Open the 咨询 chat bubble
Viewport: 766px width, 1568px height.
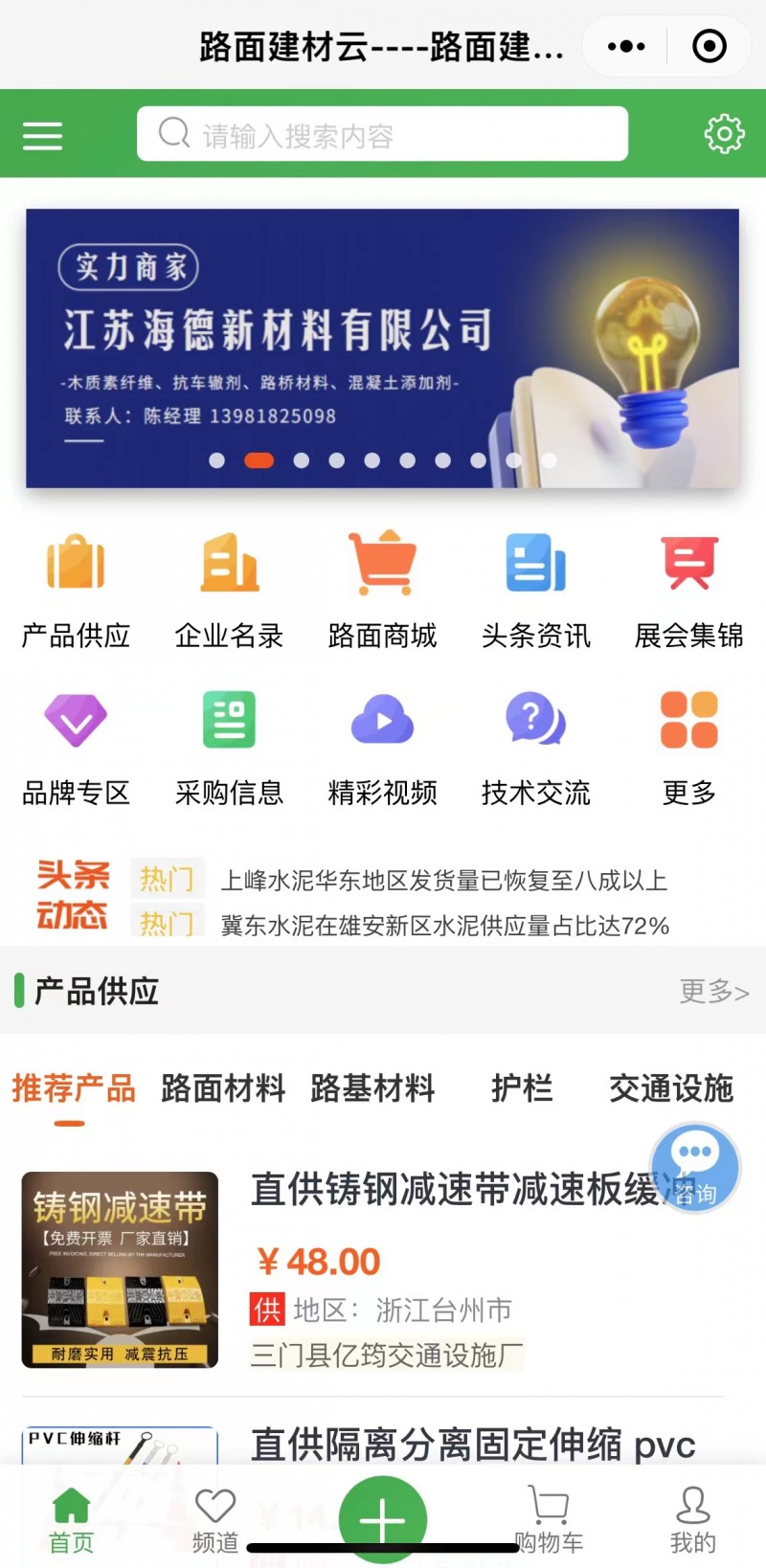695,1168
